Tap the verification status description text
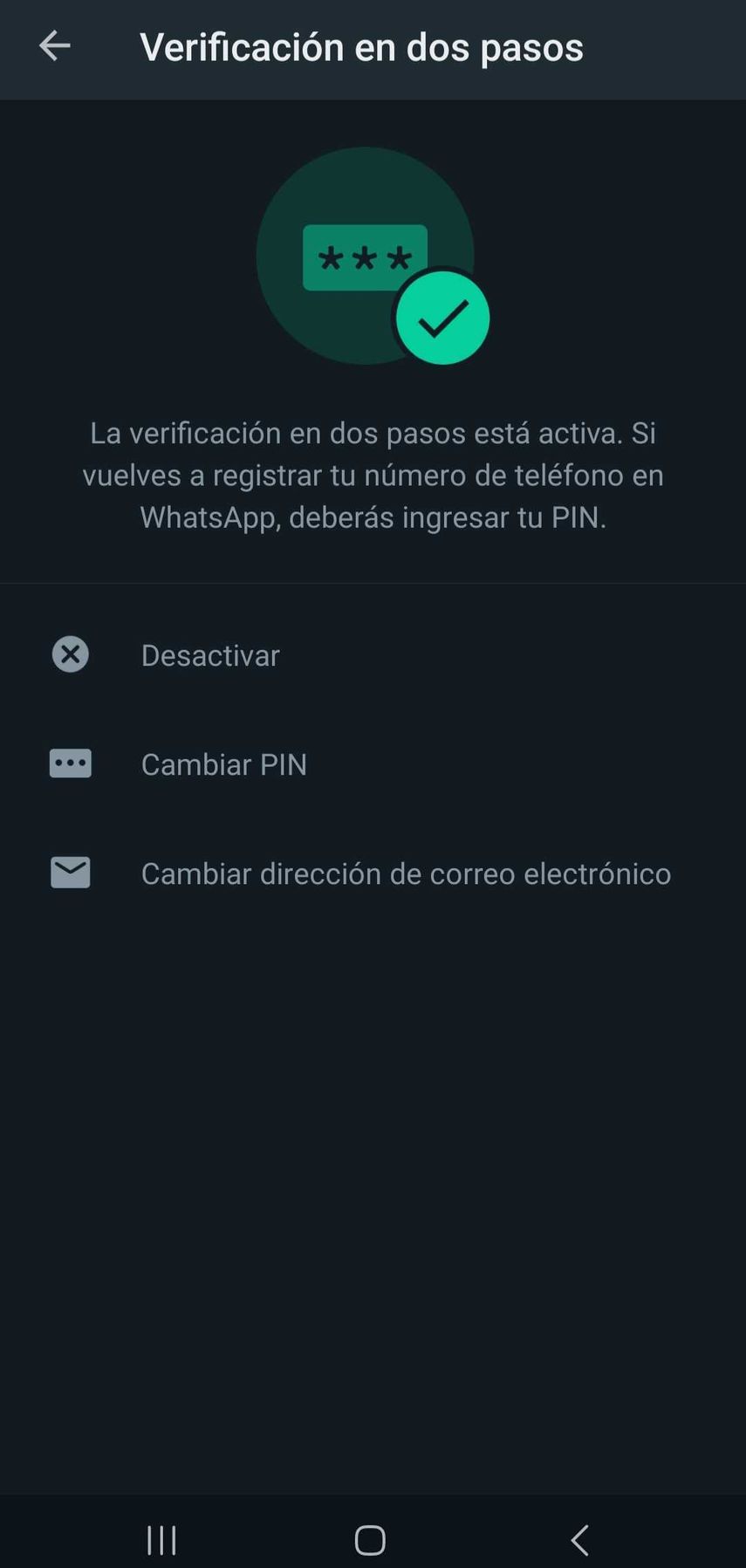Viewport: 746px width, 1568px height. coord(373,476)
